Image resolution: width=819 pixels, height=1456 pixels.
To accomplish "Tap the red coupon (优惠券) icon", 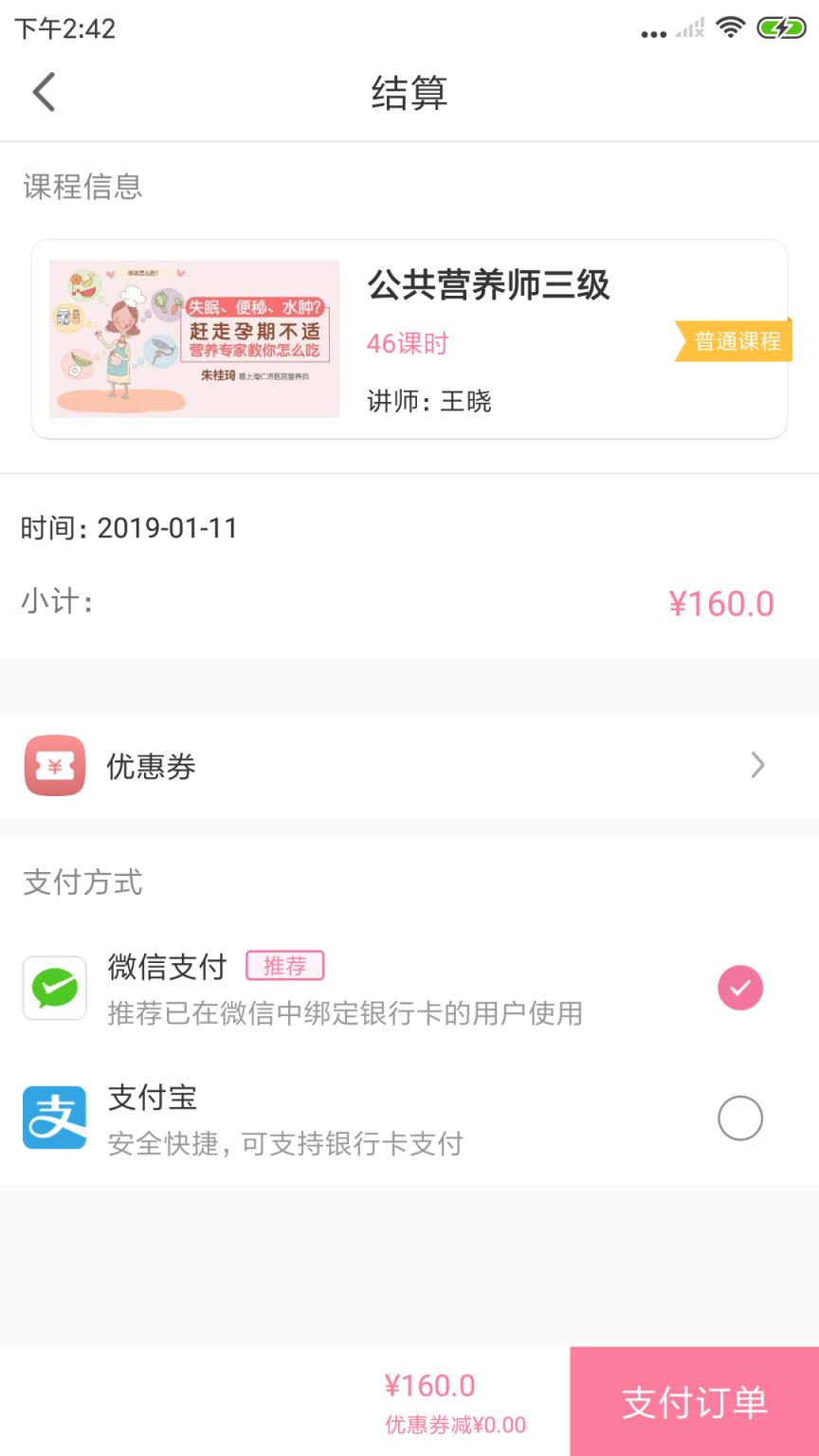I will pyautogui.click(x=54, y=765).
